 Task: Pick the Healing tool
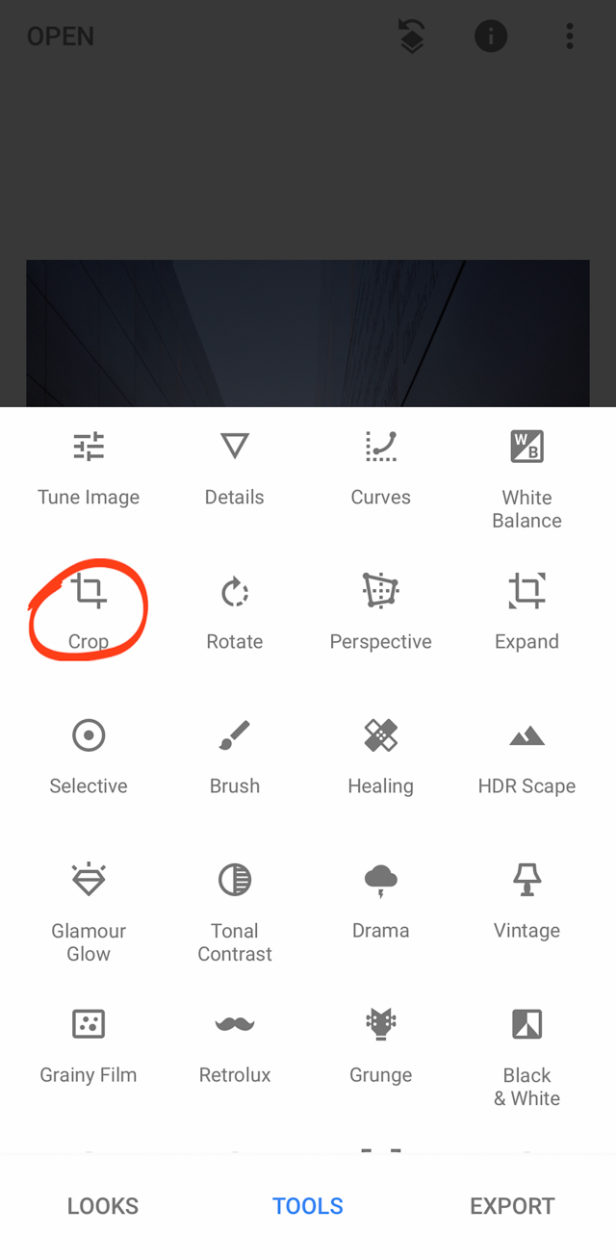click(x=380, y=756)
